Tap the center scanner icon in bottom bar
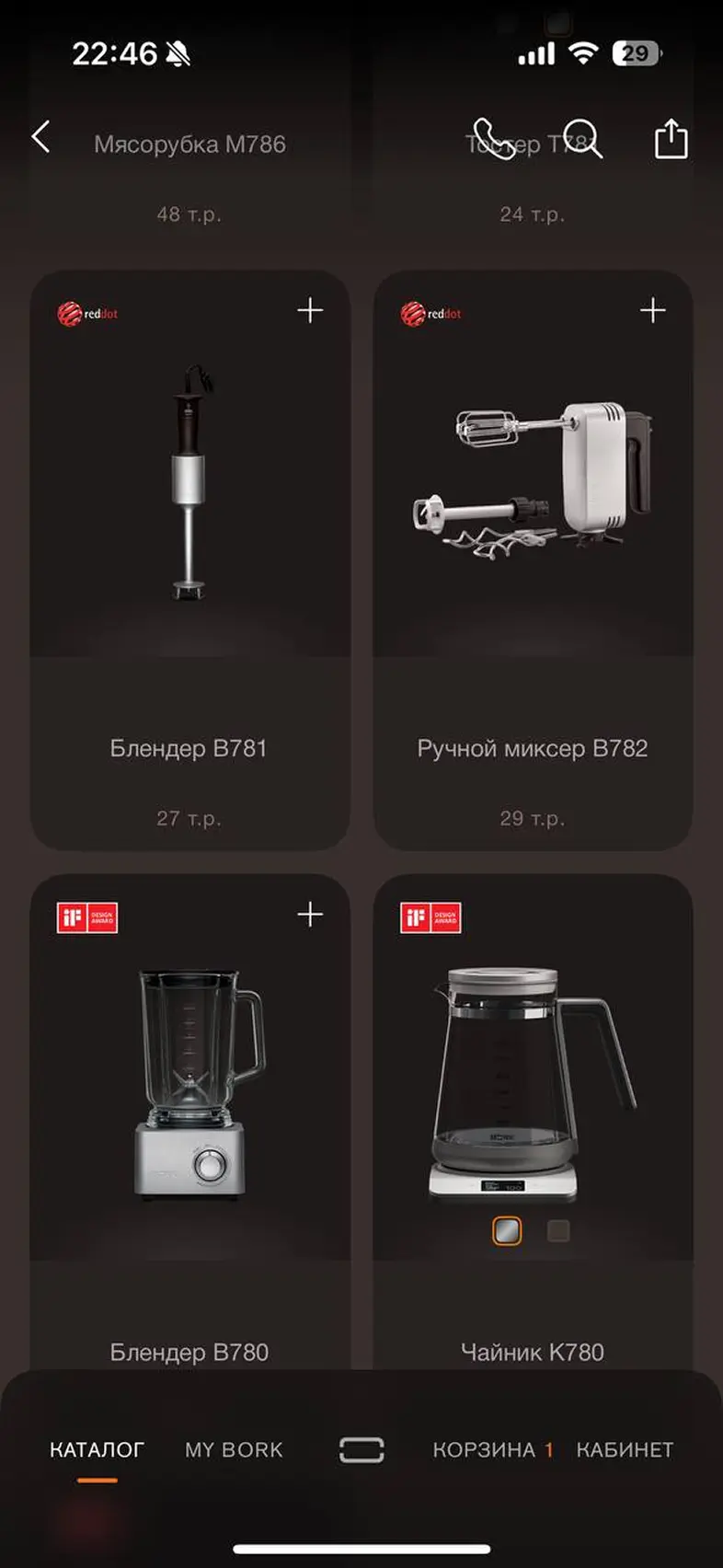 (x=361, y=1450)
